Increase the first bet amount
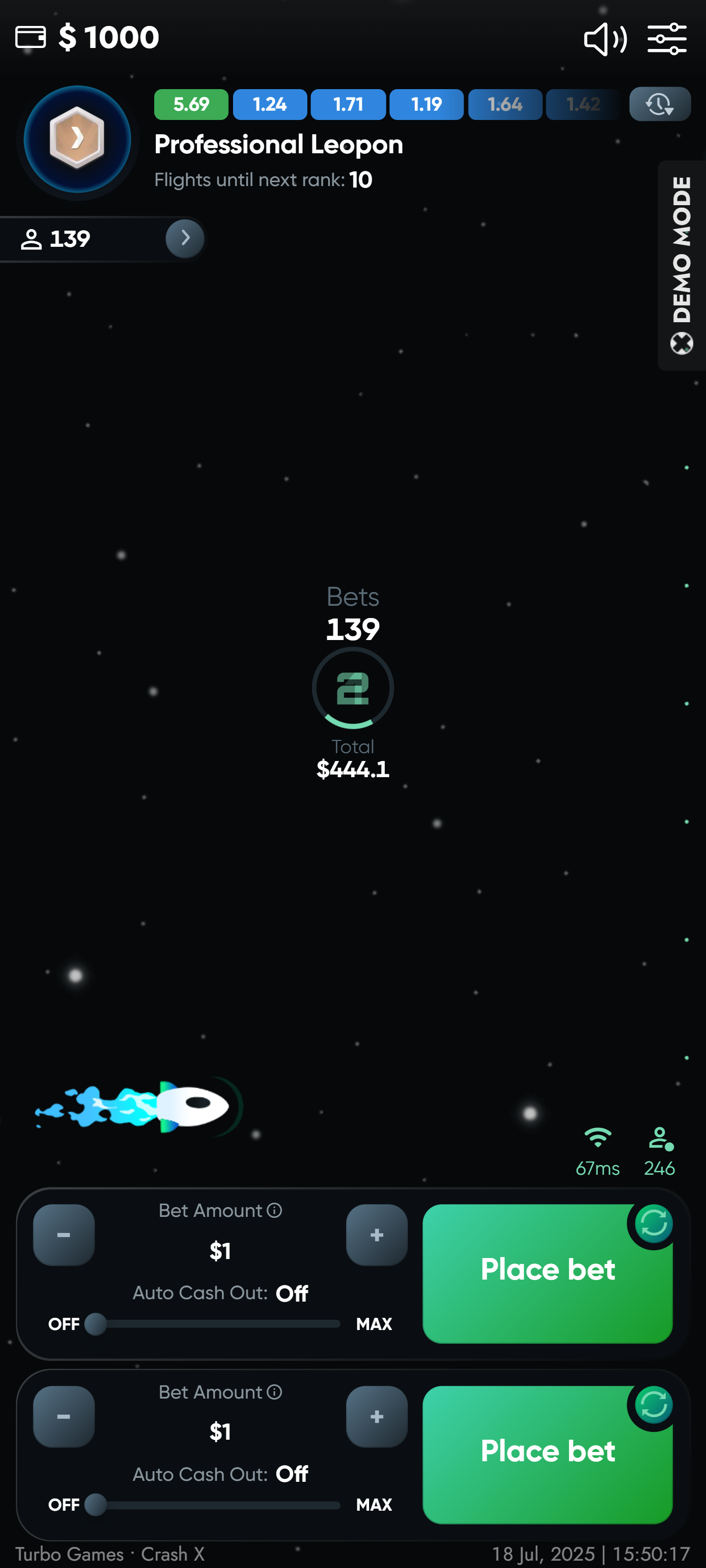The image size is (706, 1568). [377, 1235]
